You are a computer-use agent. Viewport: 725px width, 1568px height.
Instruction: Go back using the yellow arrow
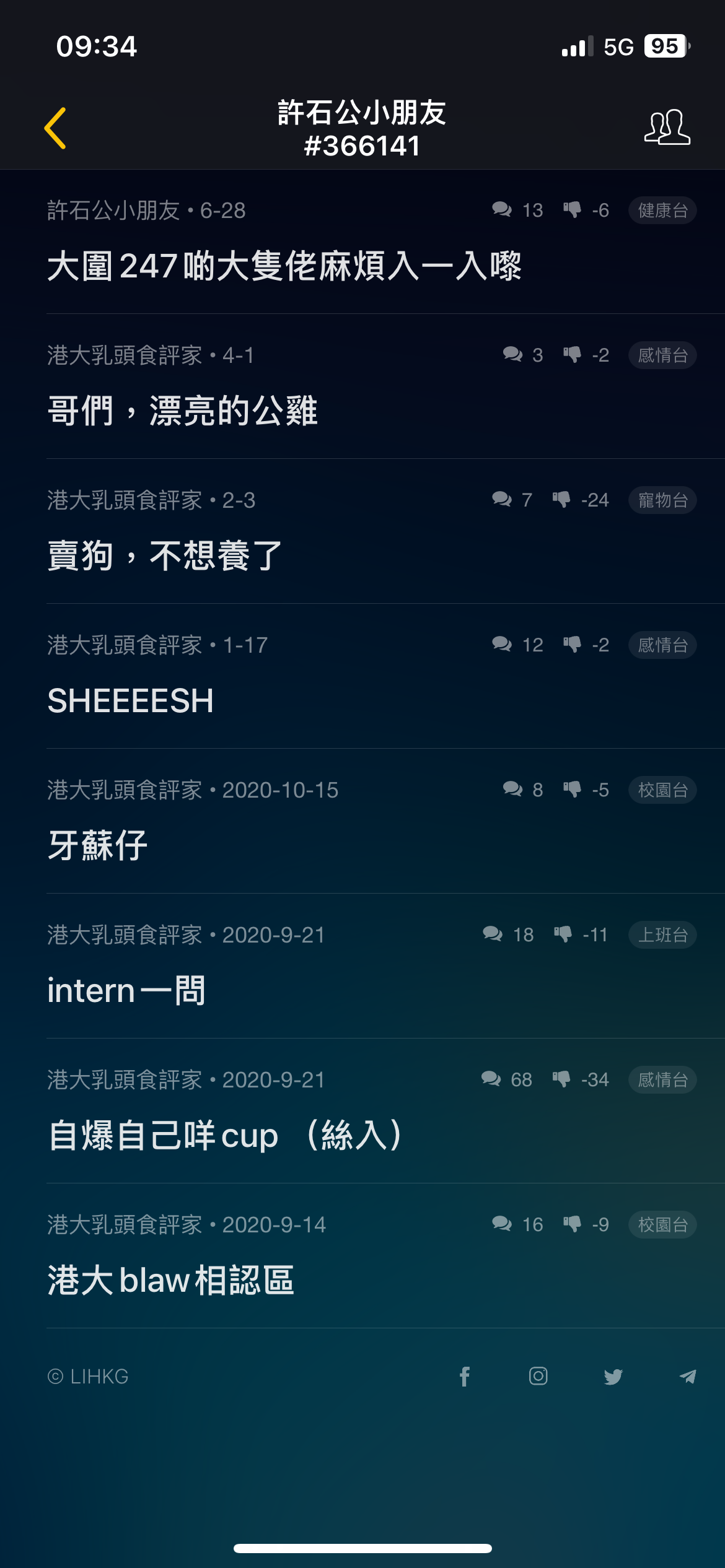[55, 128]
